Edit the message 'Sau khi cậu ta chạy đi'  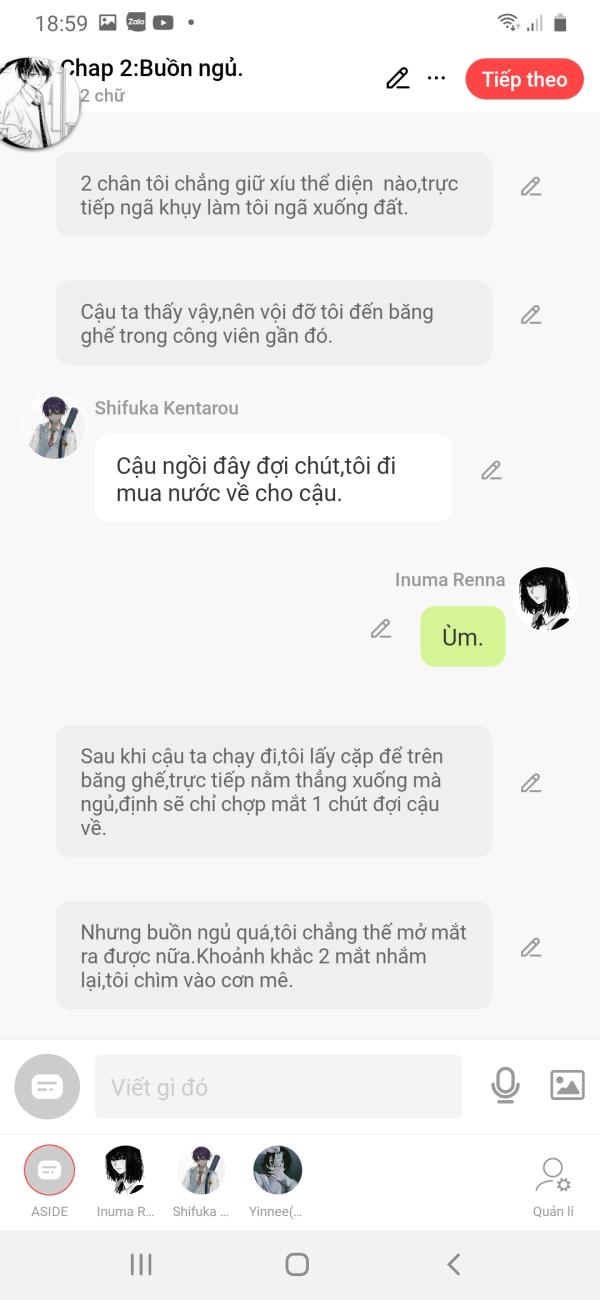pos(531,784)
